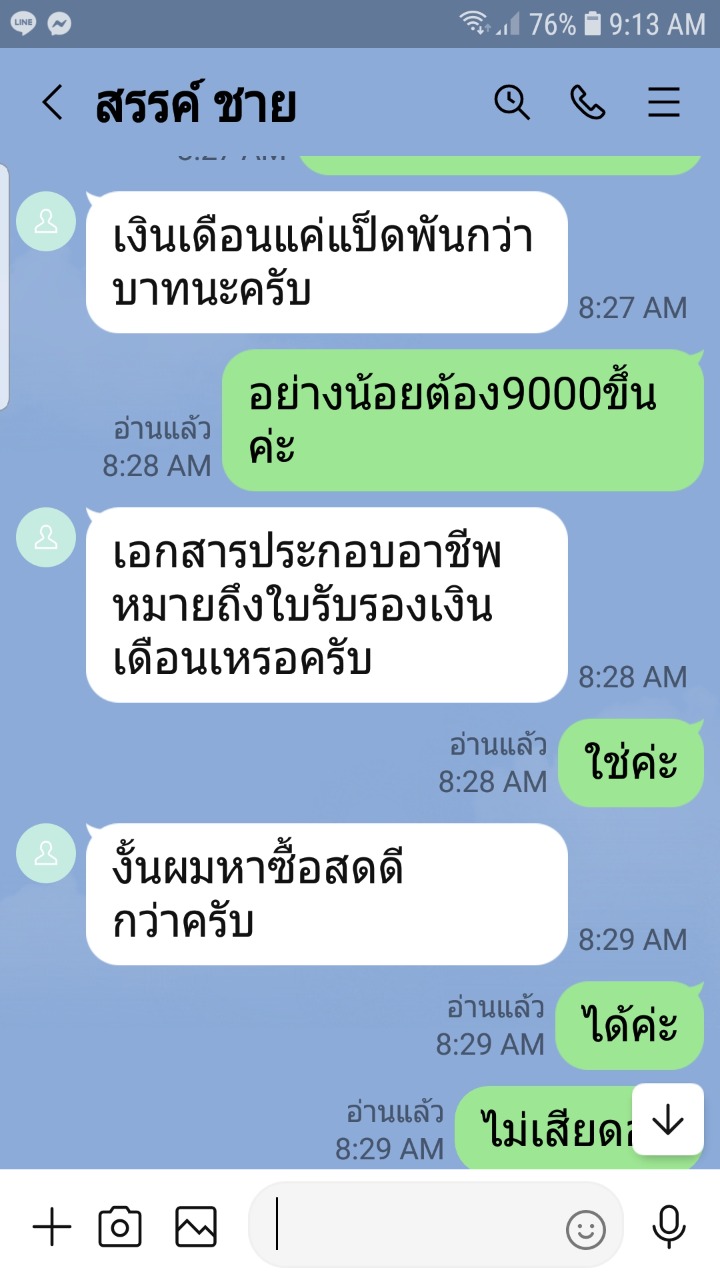Open the sticker and emoji picker

[586, 1230]
